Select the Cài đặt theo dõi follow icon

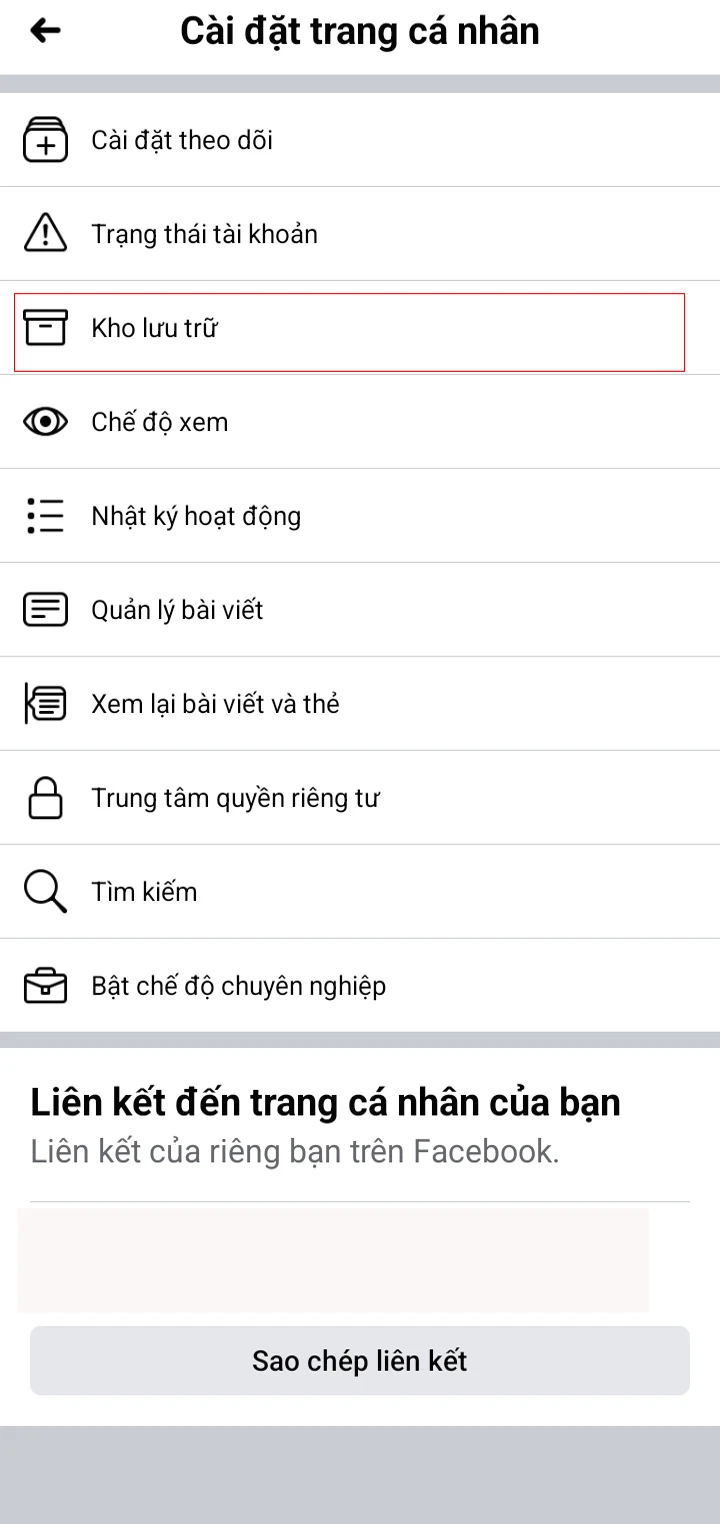(x=45, y=140)
